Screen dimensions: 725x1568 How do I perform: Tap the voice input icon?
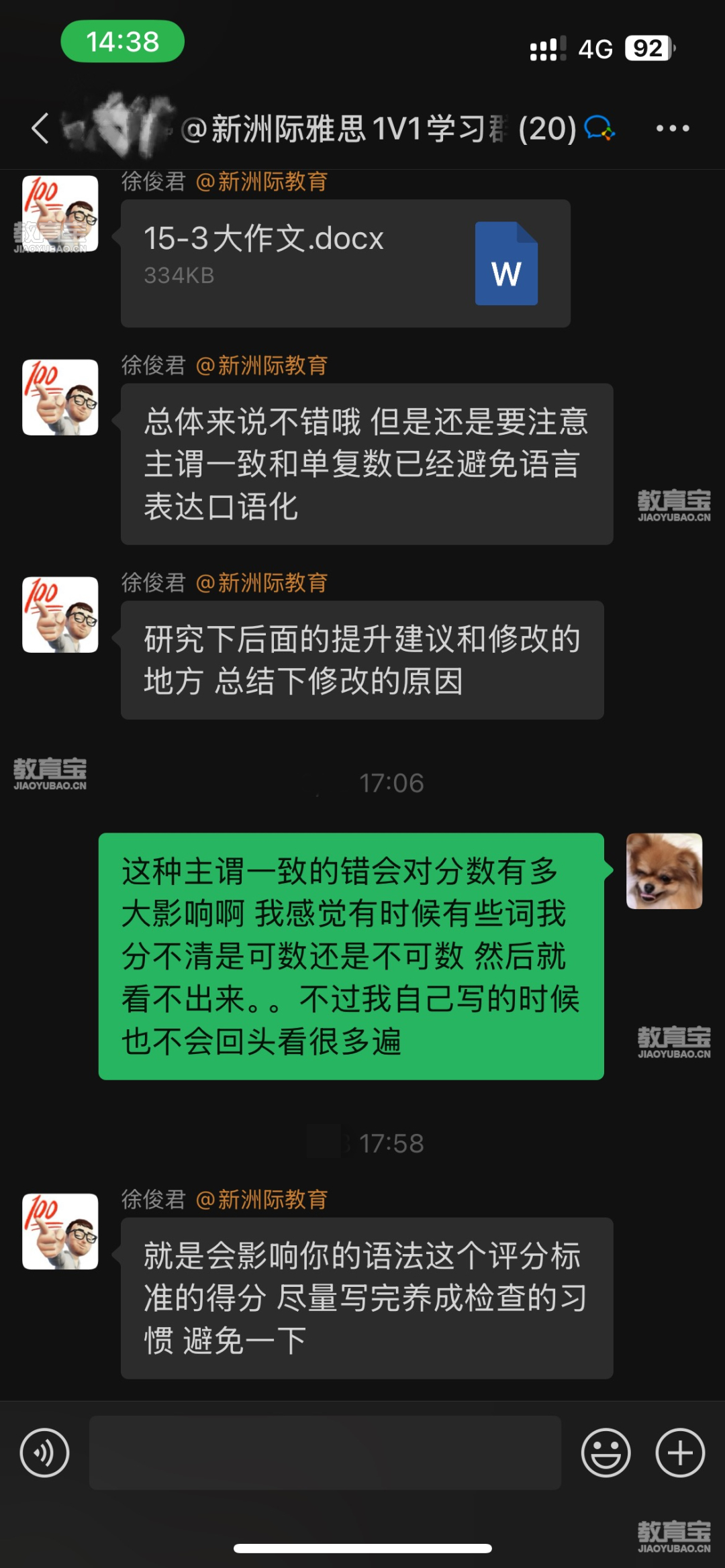click(x=45, y=1453)
